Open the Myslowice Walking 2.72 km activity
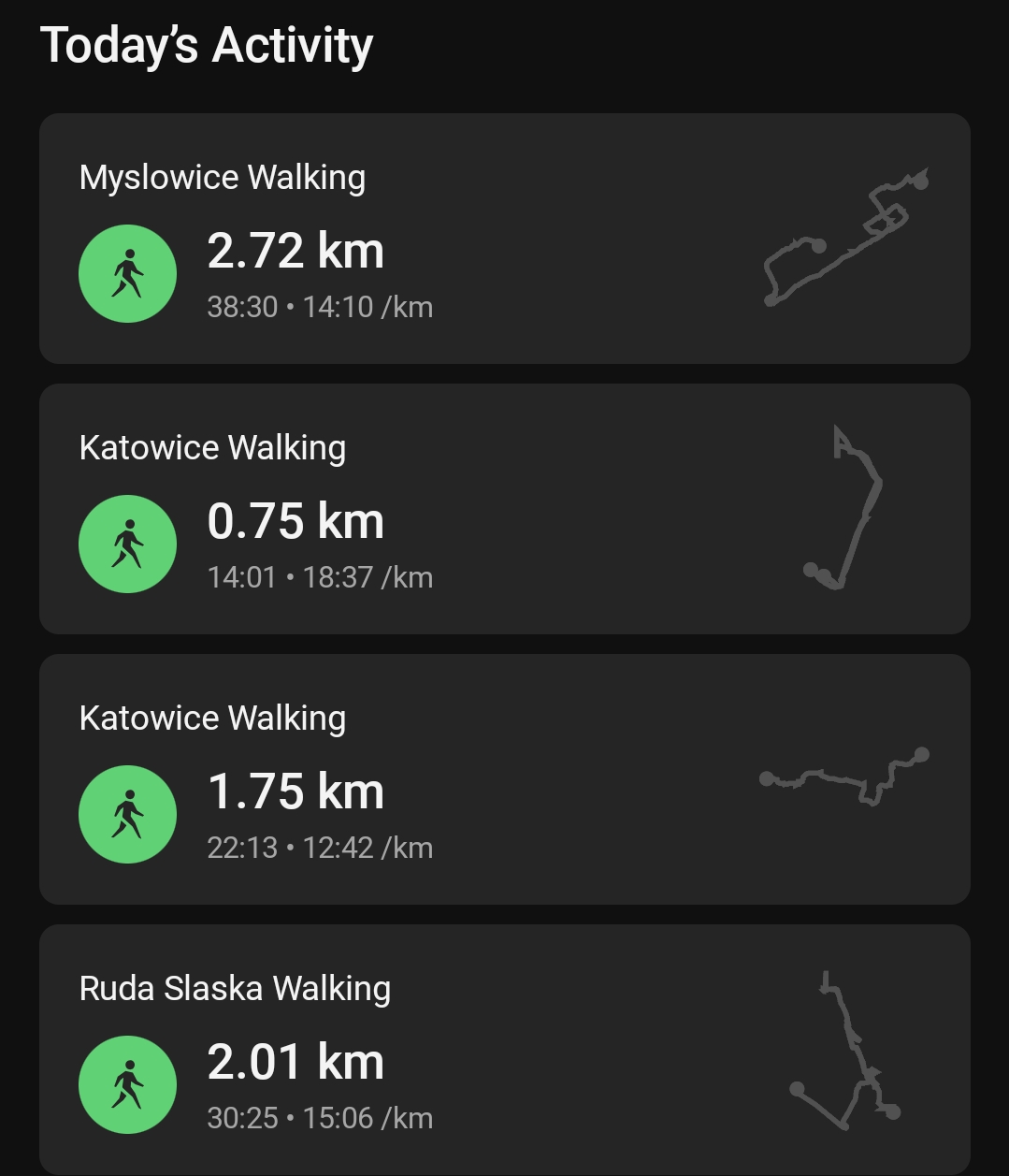 click(x=504, y=239)
